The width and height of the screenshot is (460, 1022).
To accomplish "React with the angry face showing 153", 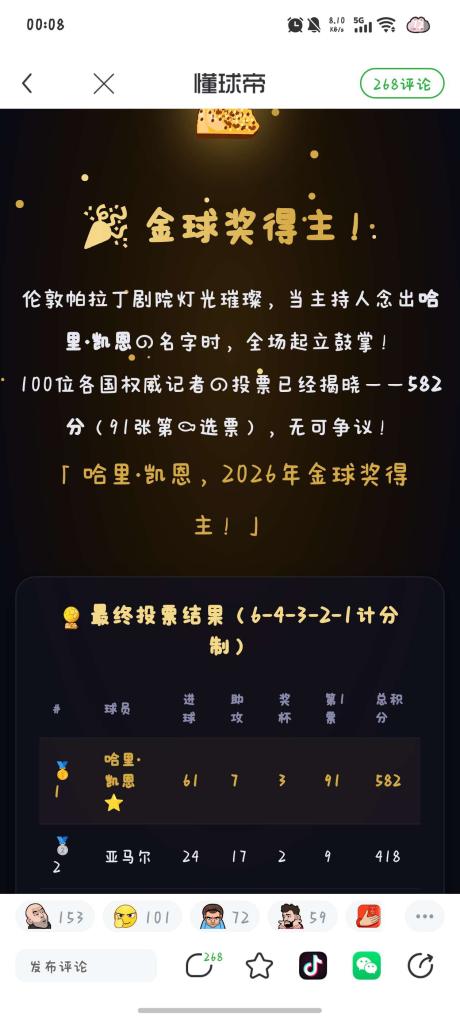I will click(55, 917).
